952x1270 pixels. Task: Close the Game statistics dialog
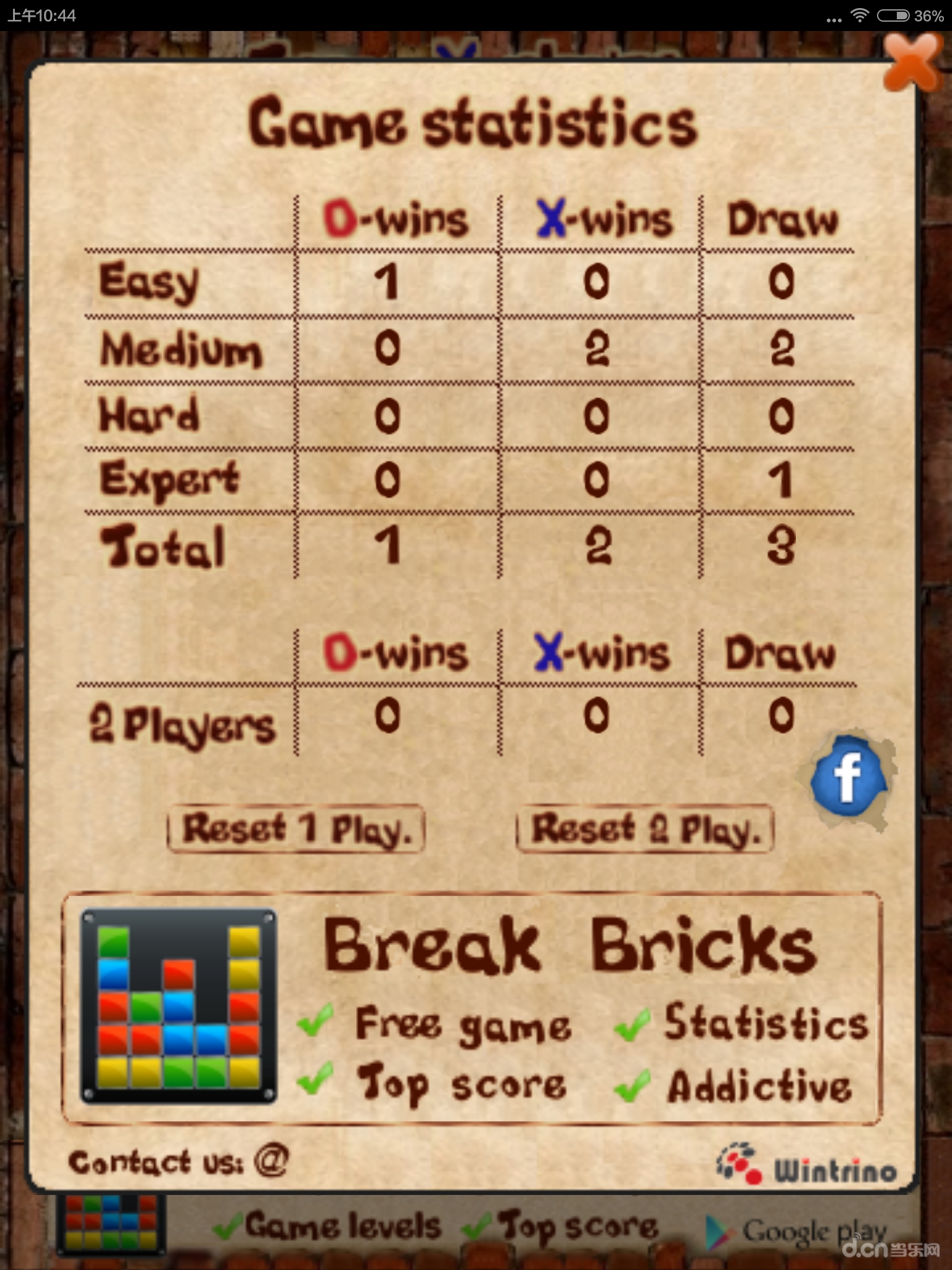pos(913,62)
